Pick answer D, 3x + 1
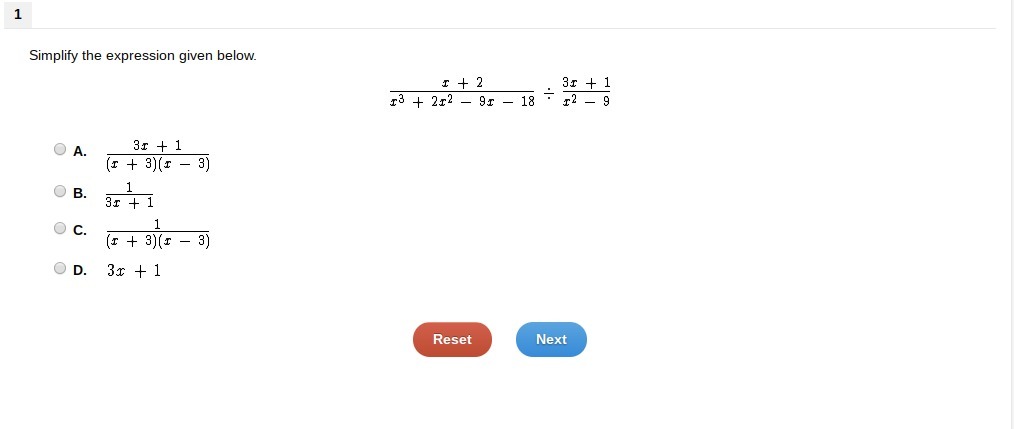 (60, 268)
